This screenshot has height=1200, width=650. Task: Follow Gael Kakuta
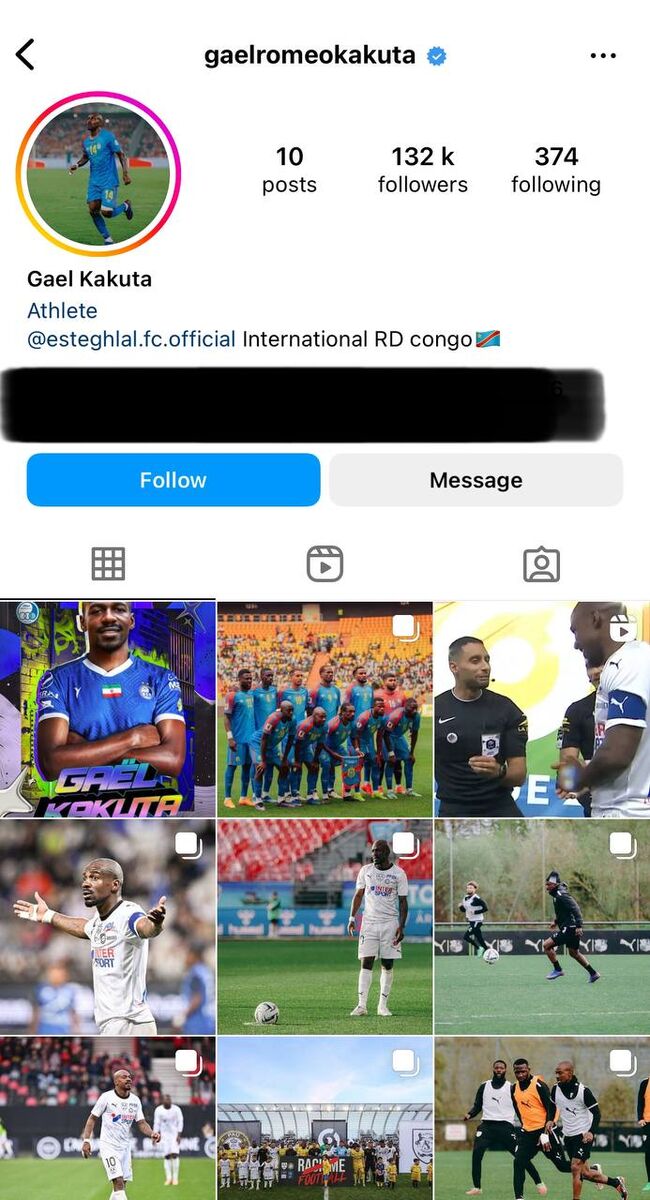pyautogui.click(x=173, y=480)
